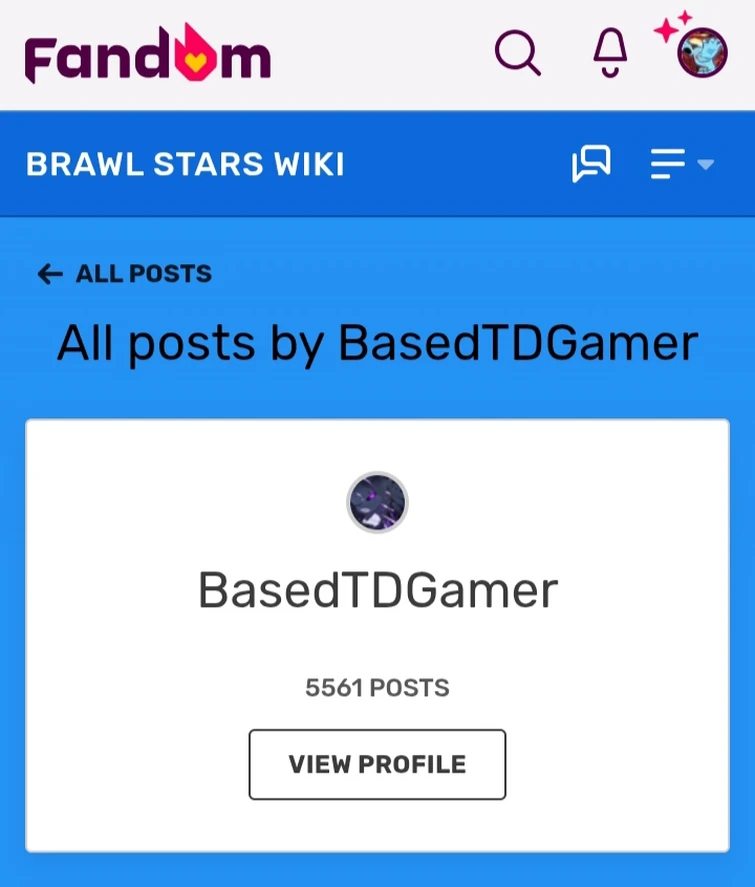The height and width of the screenshot is (887, 755).
Task: Click the back arrow next to ALL POSTS
Action: tap(48, 273)
